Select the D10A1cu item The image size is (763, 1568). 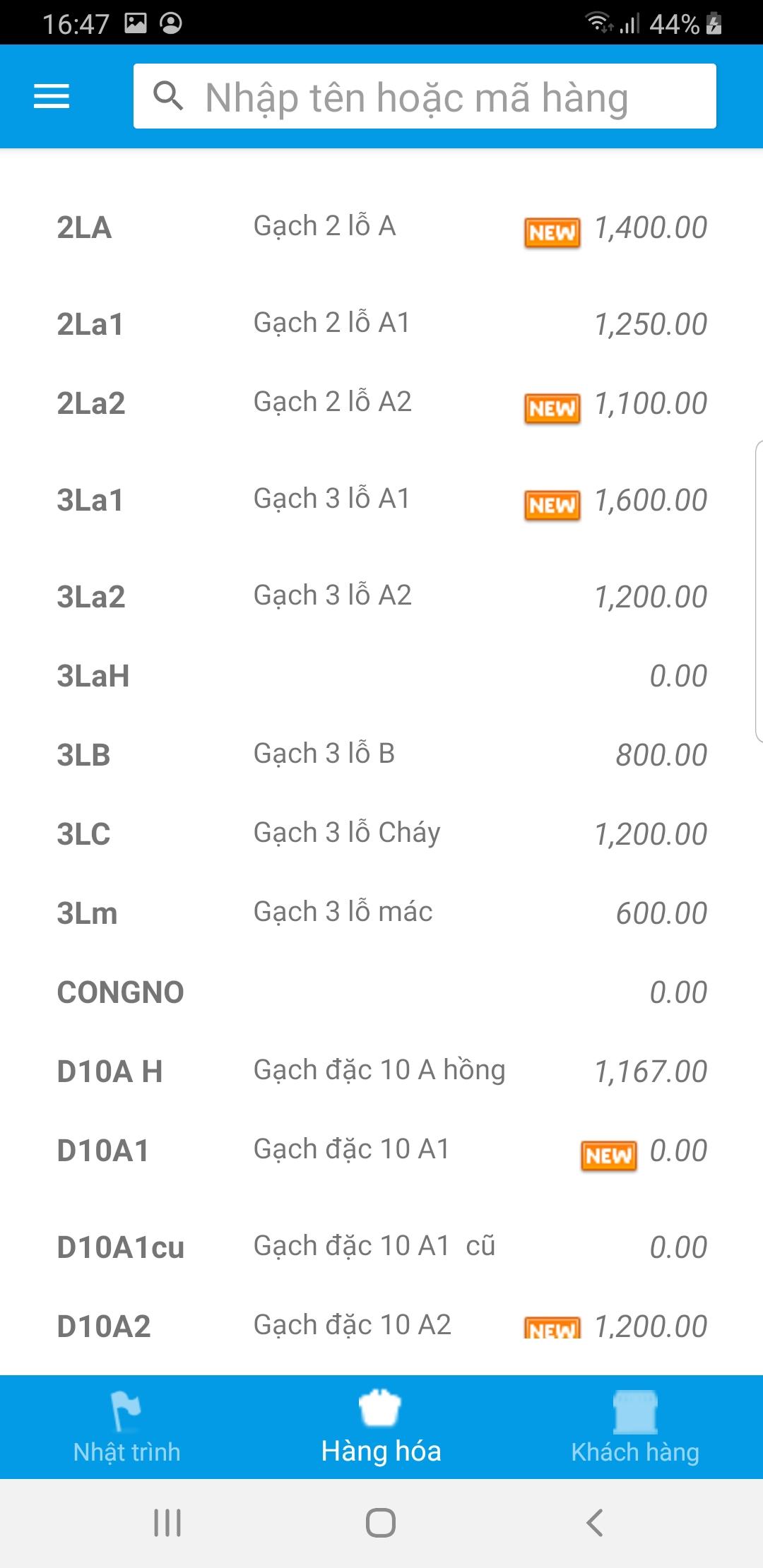(381, 1247)
